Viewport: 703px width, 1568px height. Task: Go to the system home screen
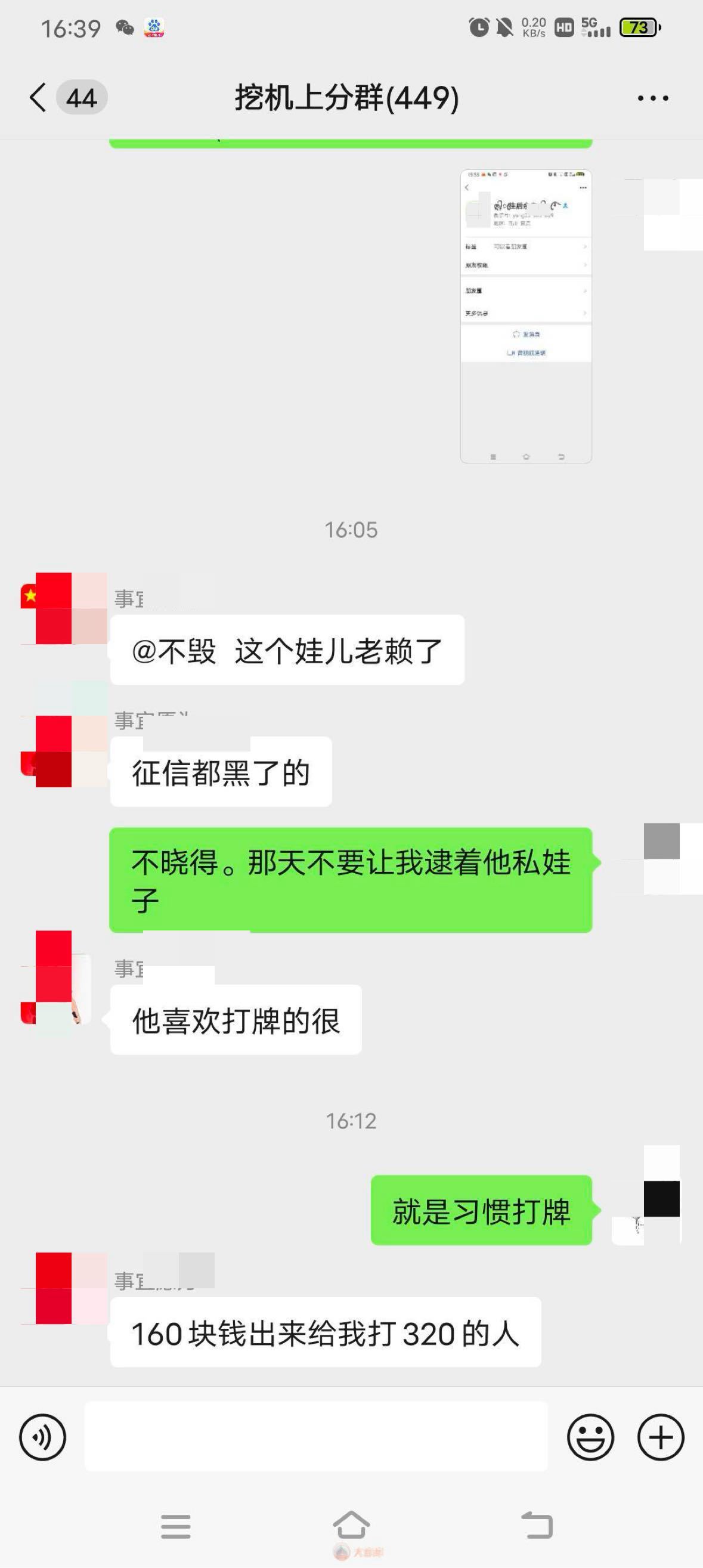pos(351,1526)
